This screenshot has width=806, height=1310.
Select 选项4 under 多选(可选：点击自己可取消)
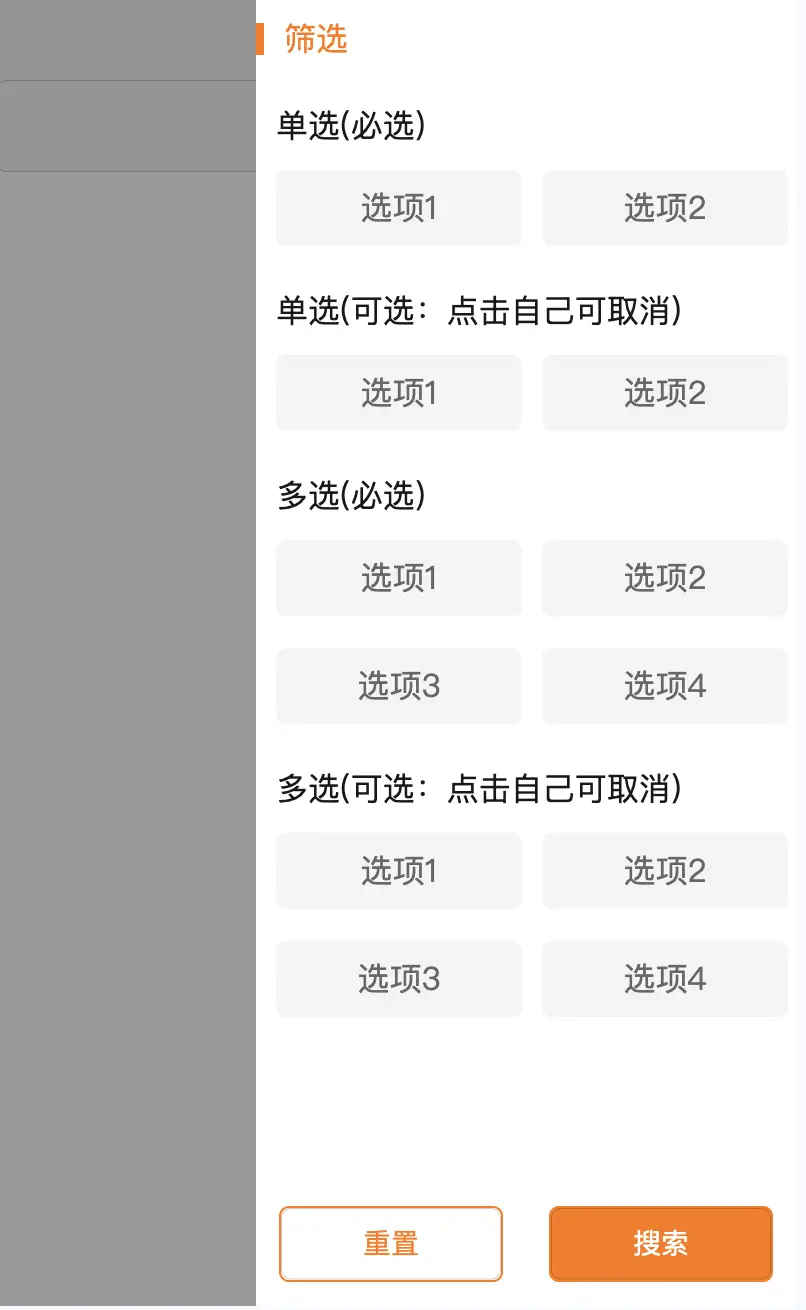(665, 979)
